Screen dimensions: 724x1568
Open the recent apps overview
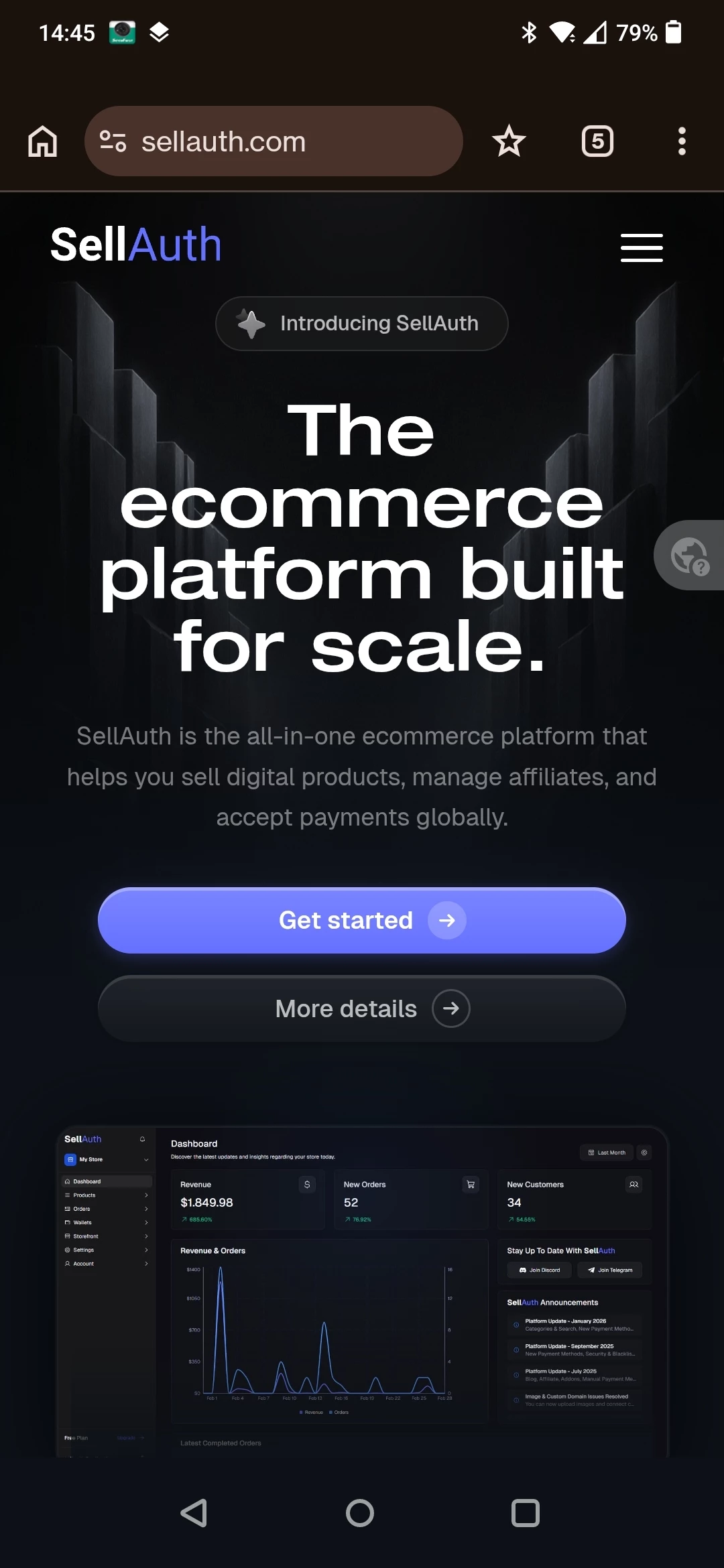tap(525, 1513)
